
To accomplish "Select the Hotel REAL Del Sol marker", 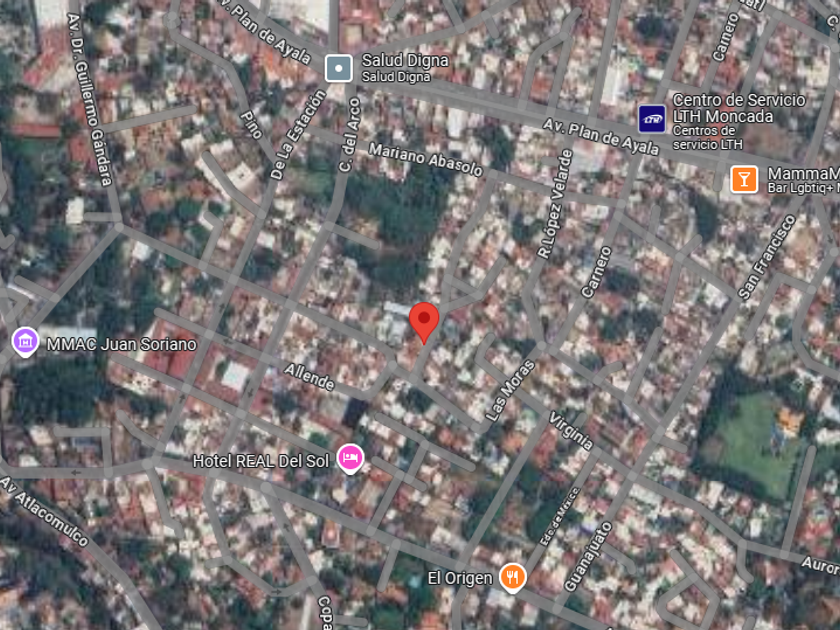I will tap(350, 459).
